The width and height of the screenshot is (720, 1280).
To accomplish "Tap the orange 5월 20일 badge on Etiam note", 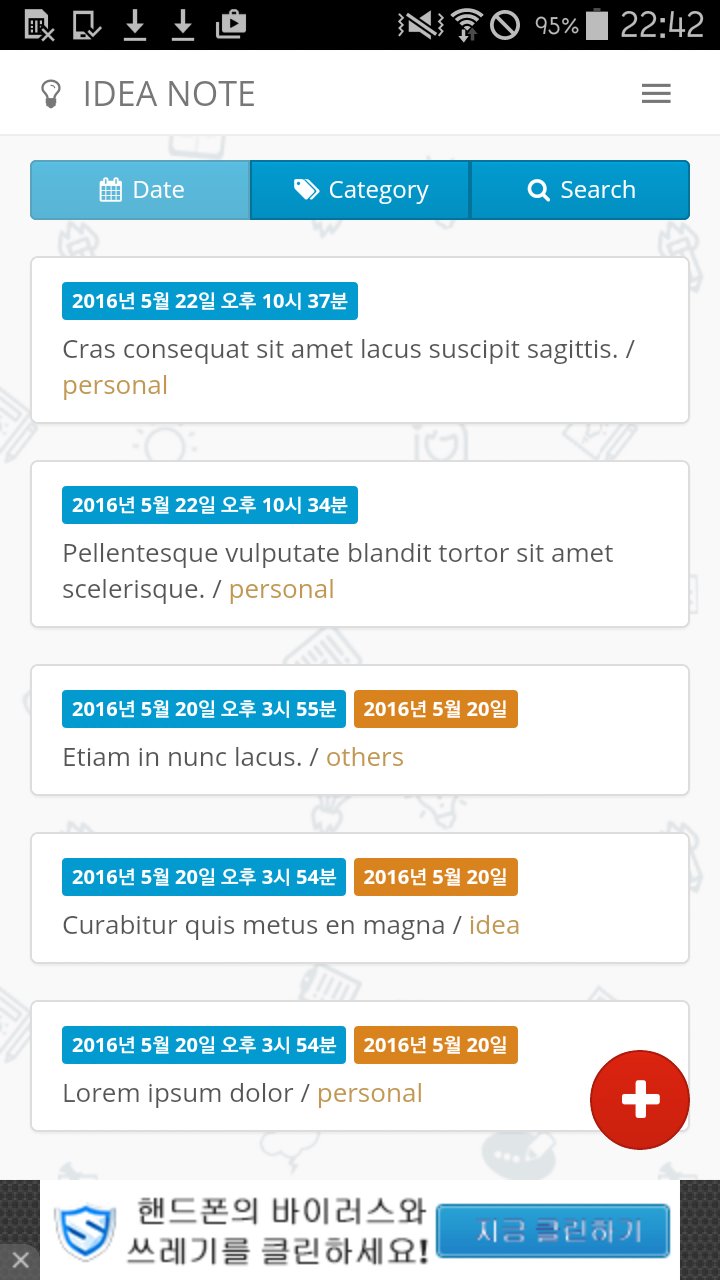I will point(435,708).
